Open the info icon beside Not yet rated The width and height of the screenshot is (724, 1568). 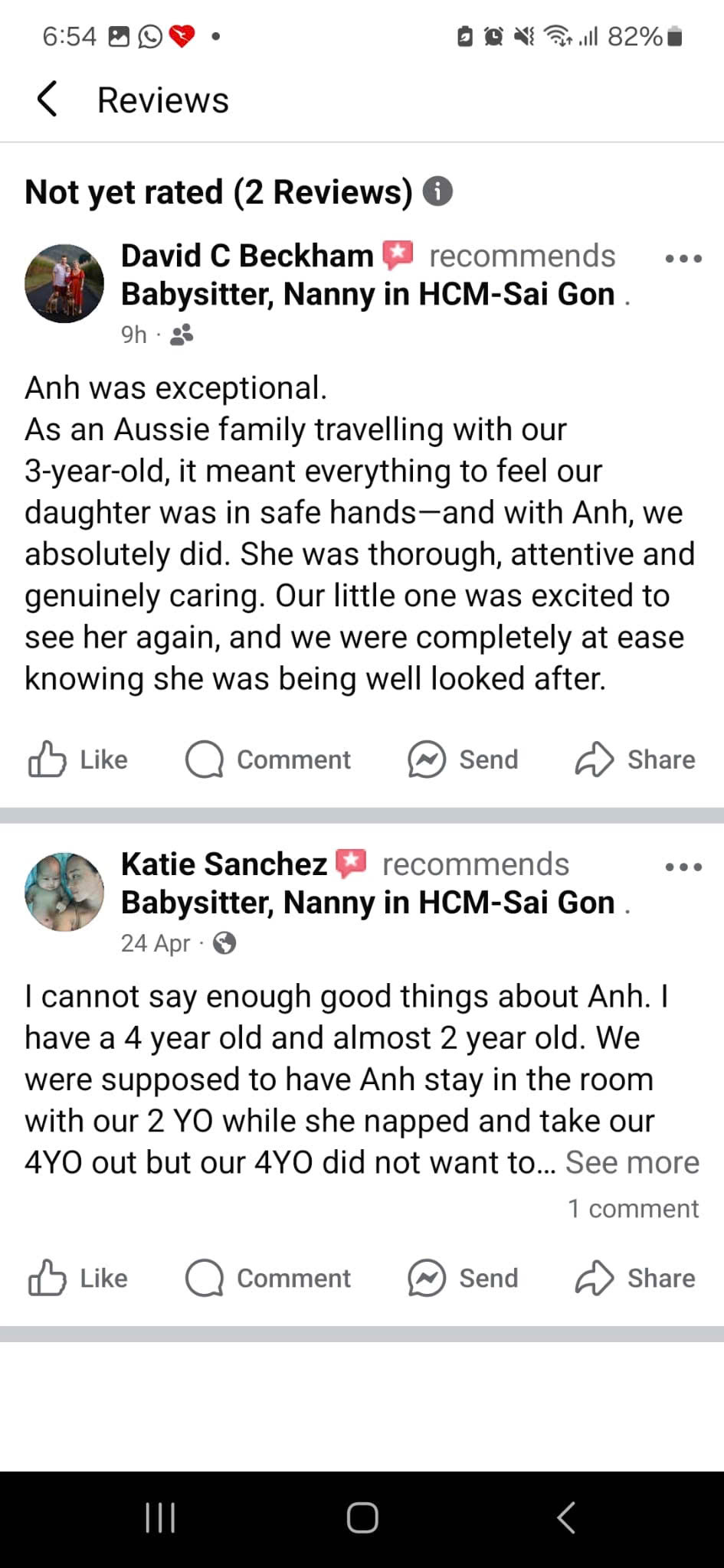point(437,191)
